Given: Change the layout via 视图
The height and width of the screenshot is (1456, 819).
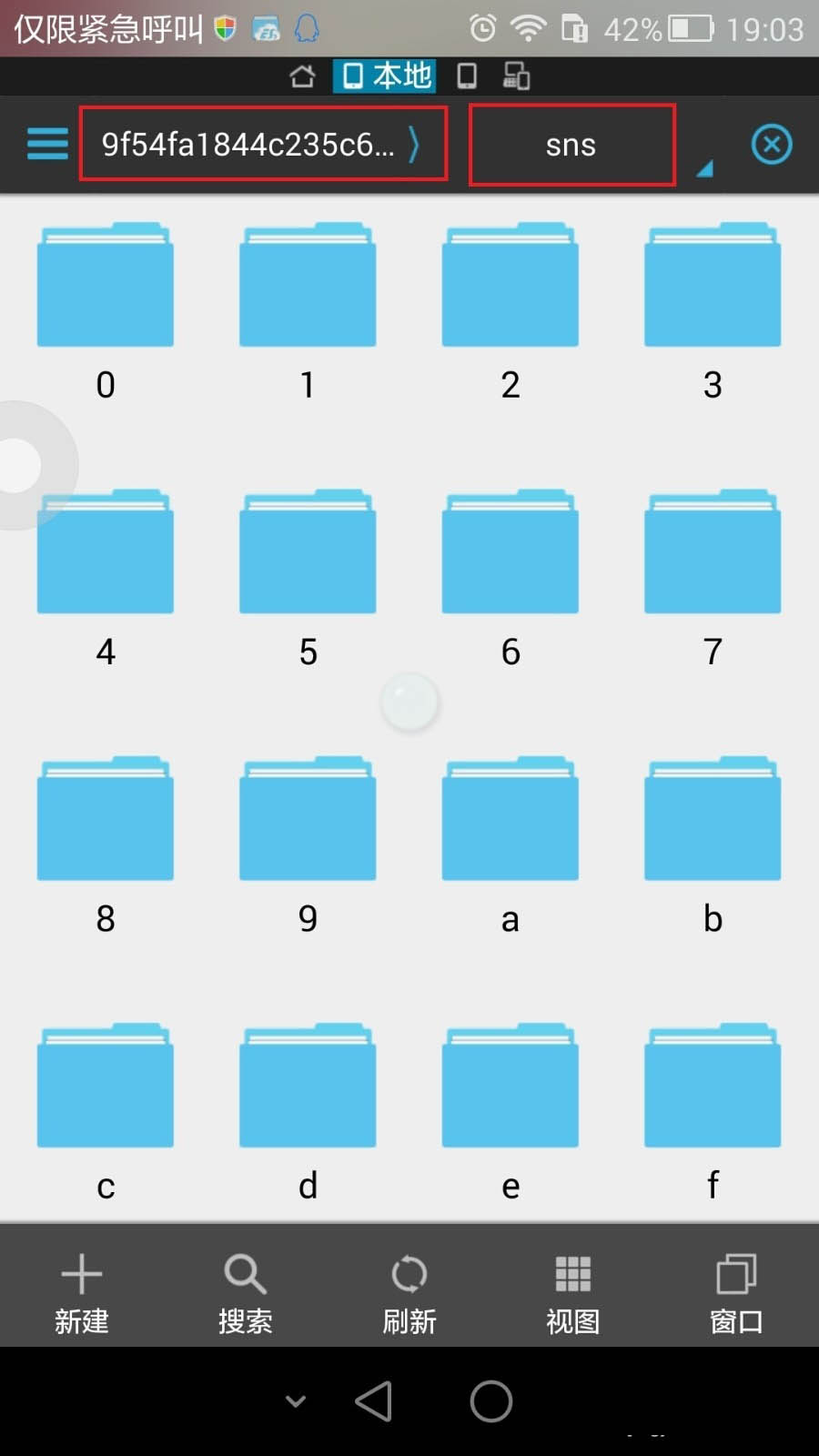Looking at the screenshot, I should coord(573,1290).
